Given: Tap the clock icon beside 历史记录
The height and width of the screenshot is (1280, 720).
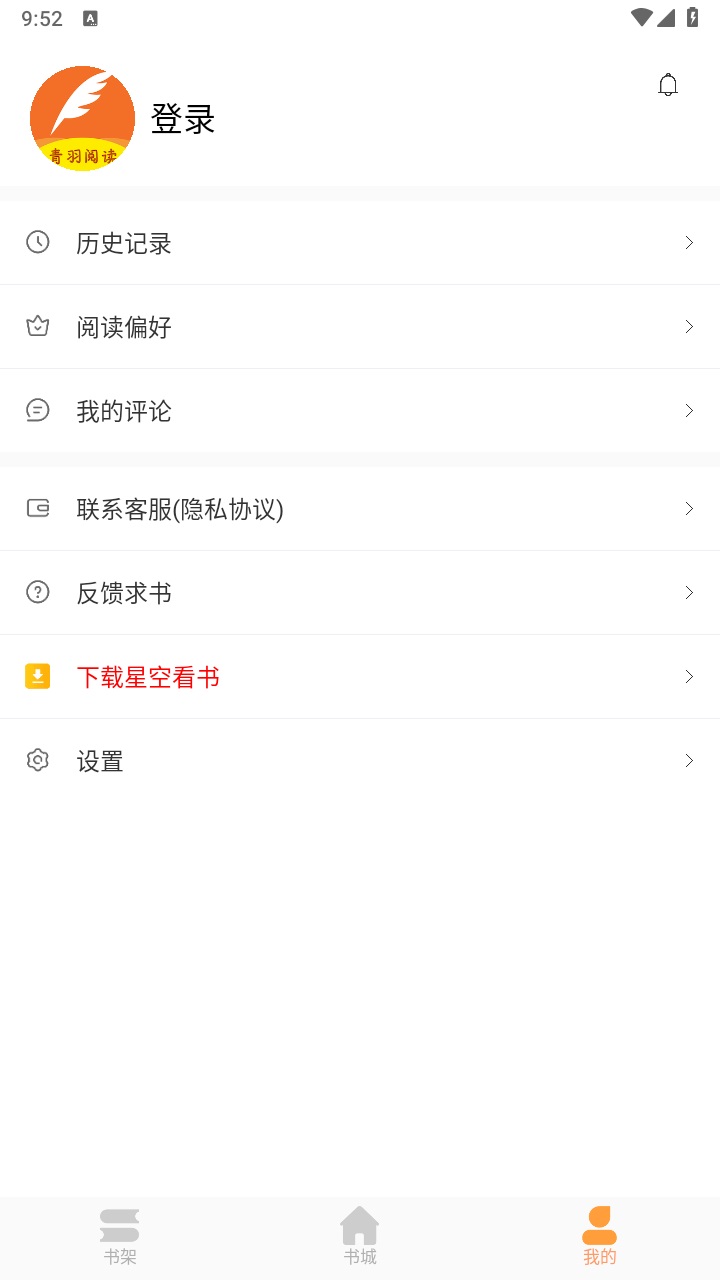Looking at the screenshot, I should 37,242.
